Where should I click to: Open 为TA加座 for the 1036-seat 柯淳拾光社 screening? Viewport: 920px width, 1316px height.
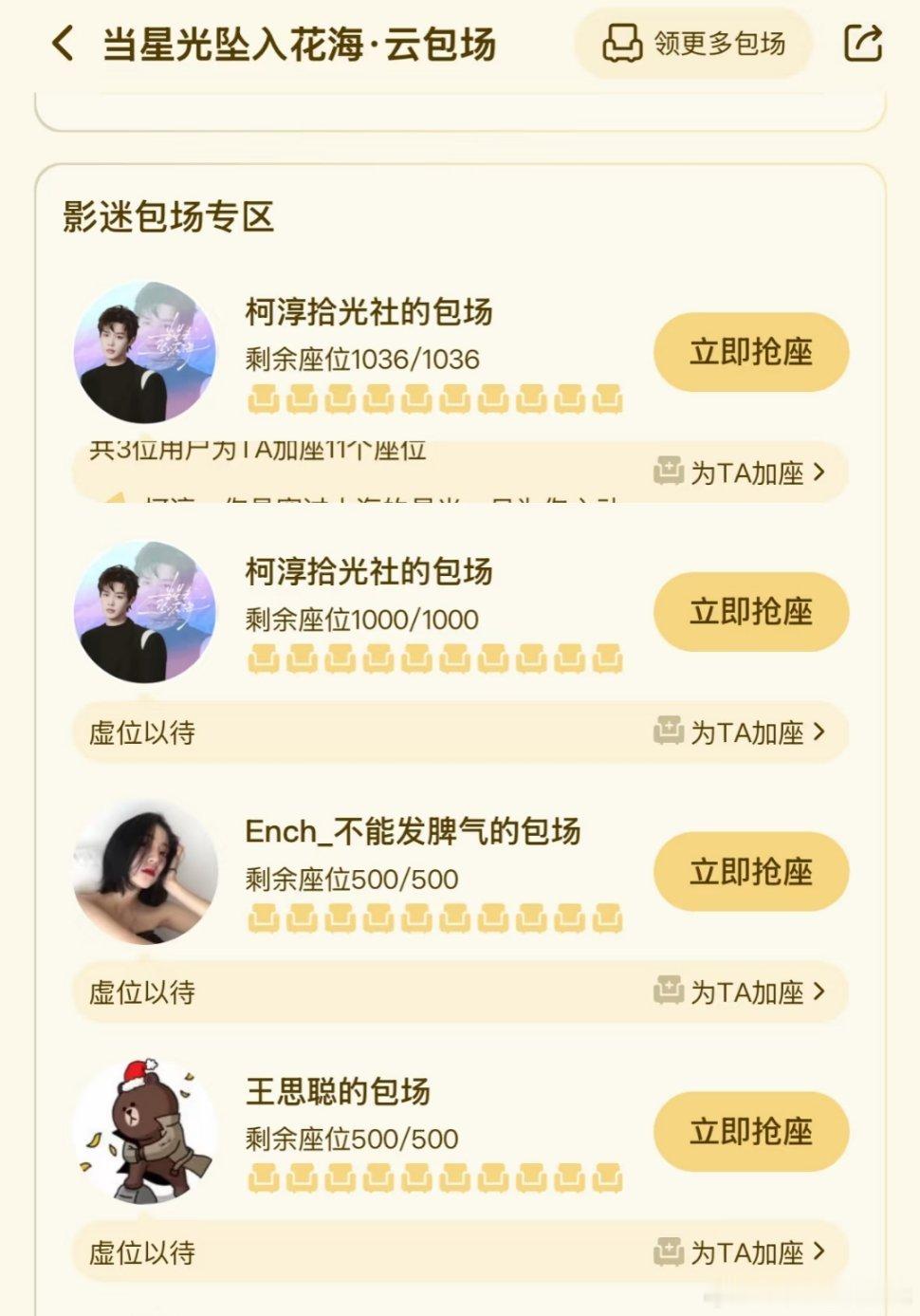point(741,472)
